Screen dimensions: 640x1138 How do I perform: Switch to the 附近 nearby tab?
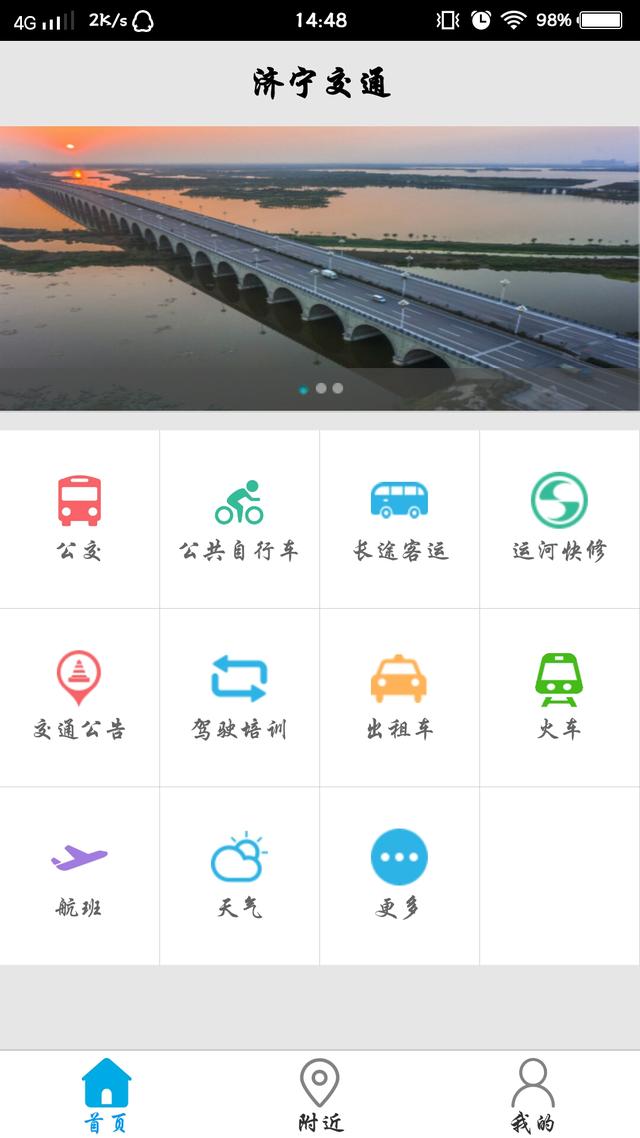[320, 1095]
